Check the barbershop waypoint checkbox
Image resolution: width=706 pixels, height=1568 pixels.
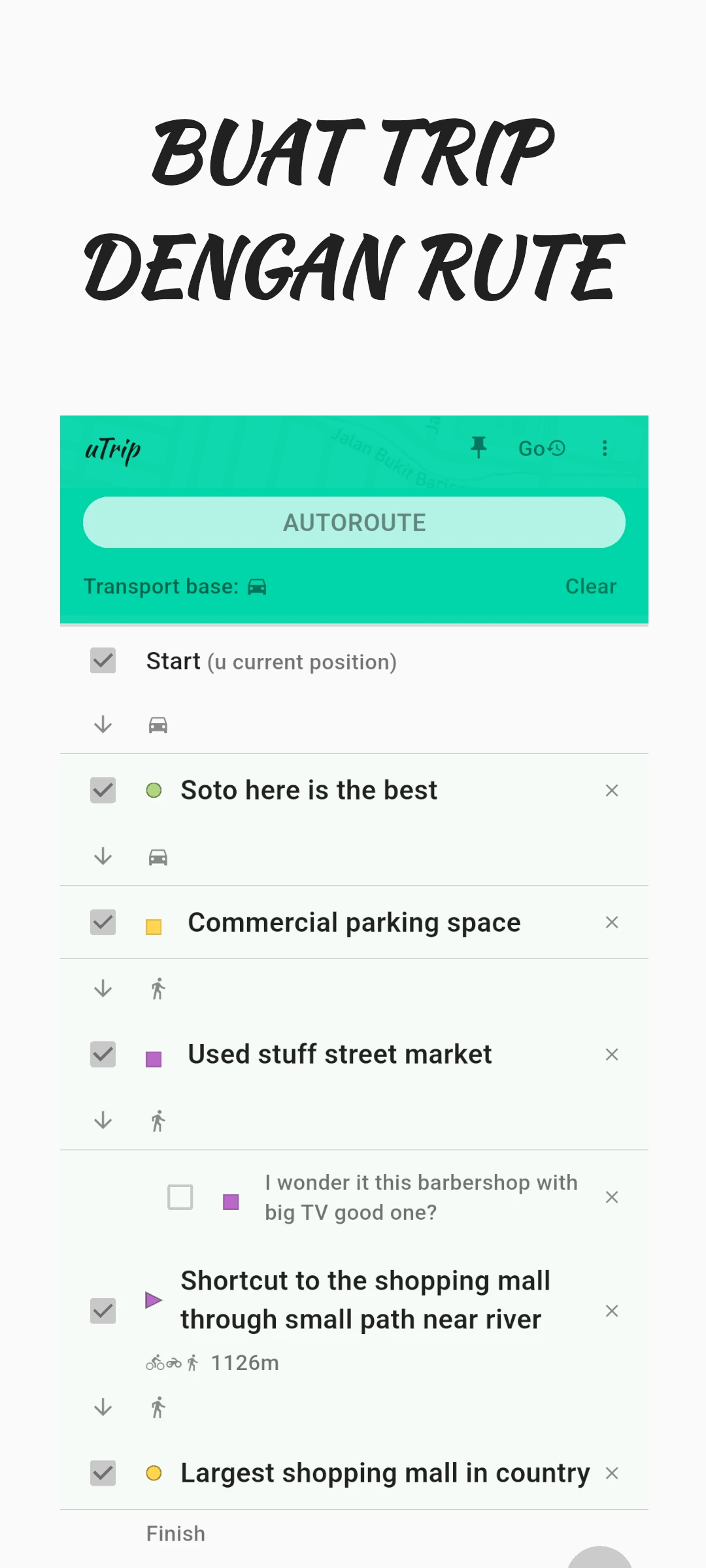(179, 1197)
